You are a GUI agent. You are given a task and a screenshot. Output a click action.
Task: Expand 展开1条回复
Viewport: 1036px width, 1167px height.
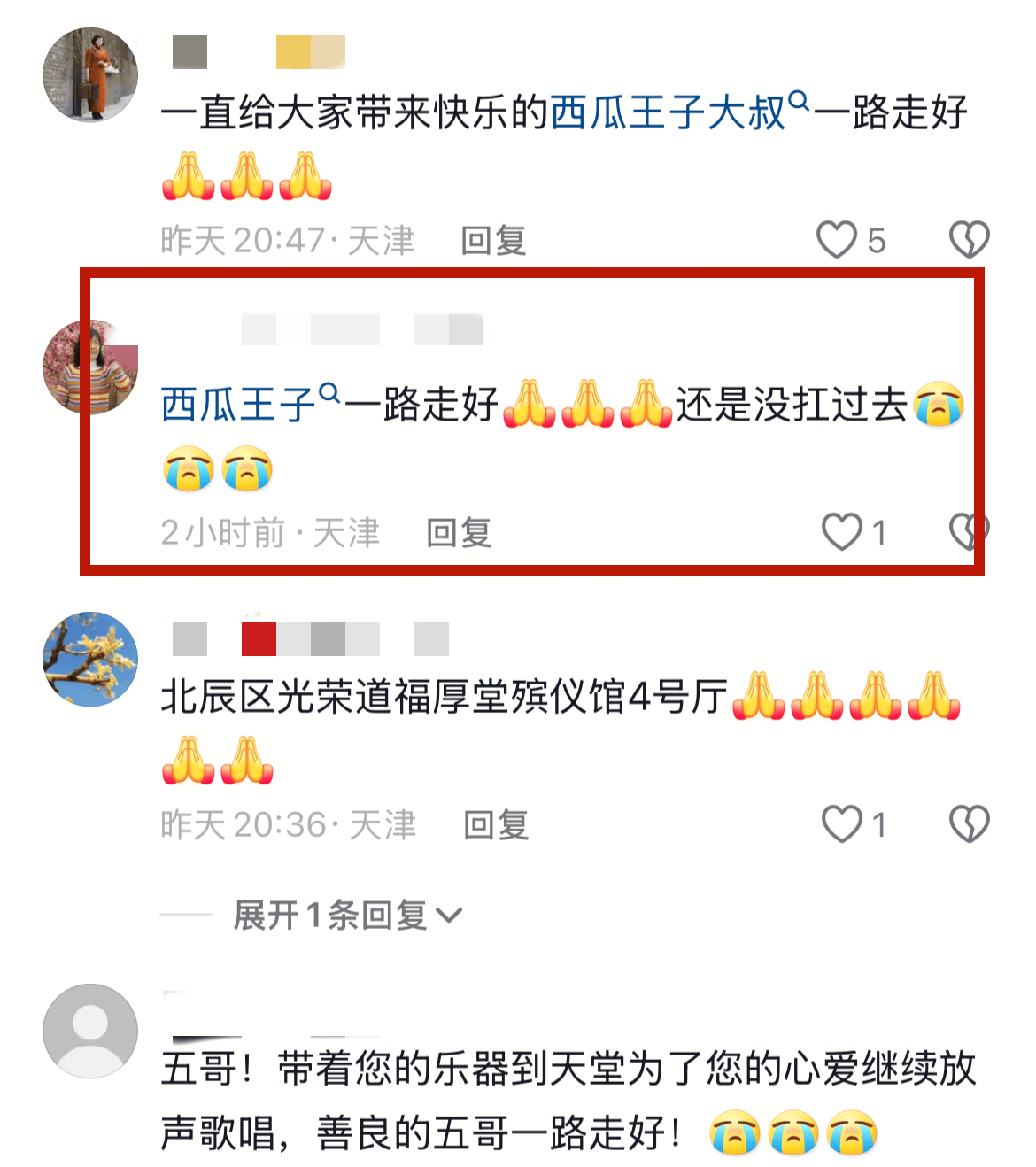[347, 916]
